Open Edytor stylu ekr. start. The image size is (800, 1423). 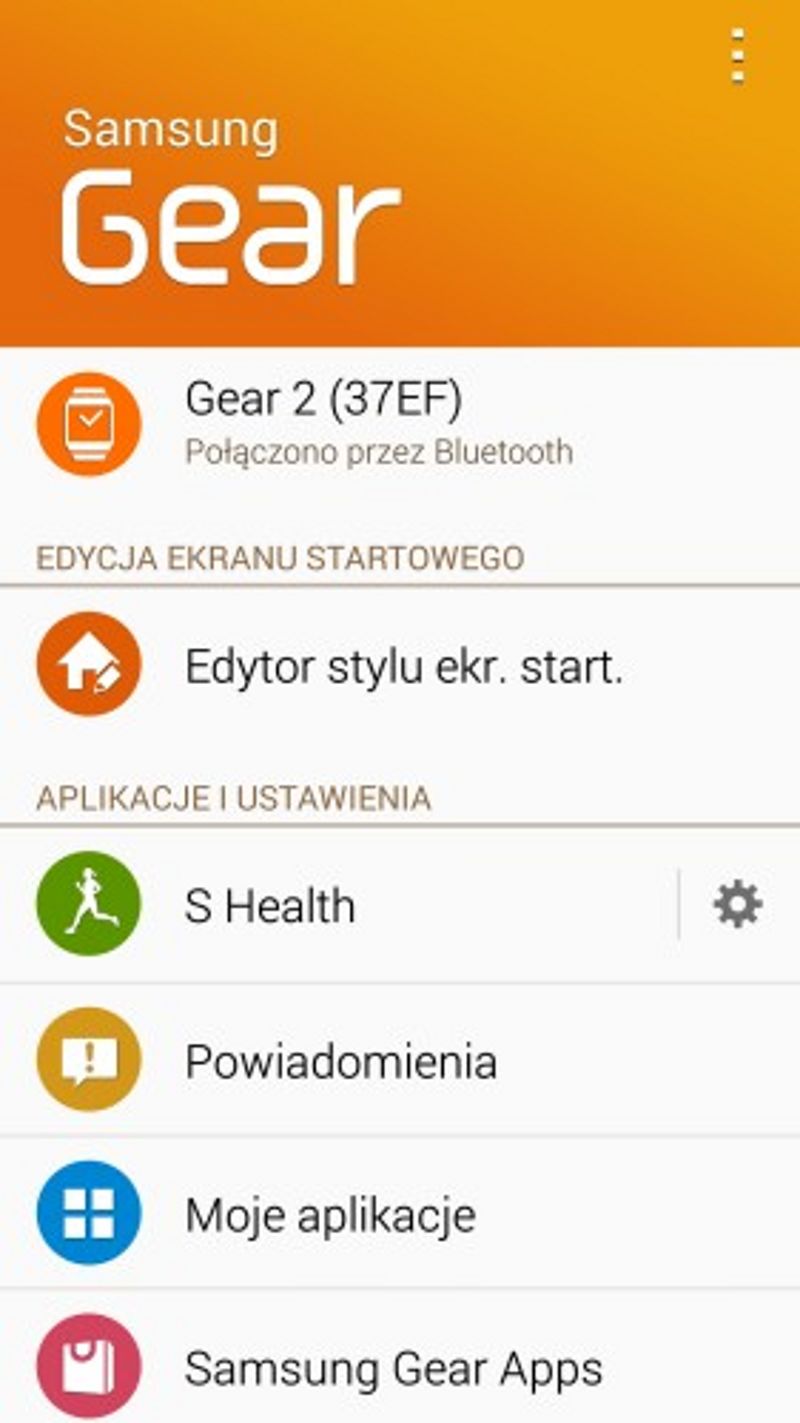point(403,667)
